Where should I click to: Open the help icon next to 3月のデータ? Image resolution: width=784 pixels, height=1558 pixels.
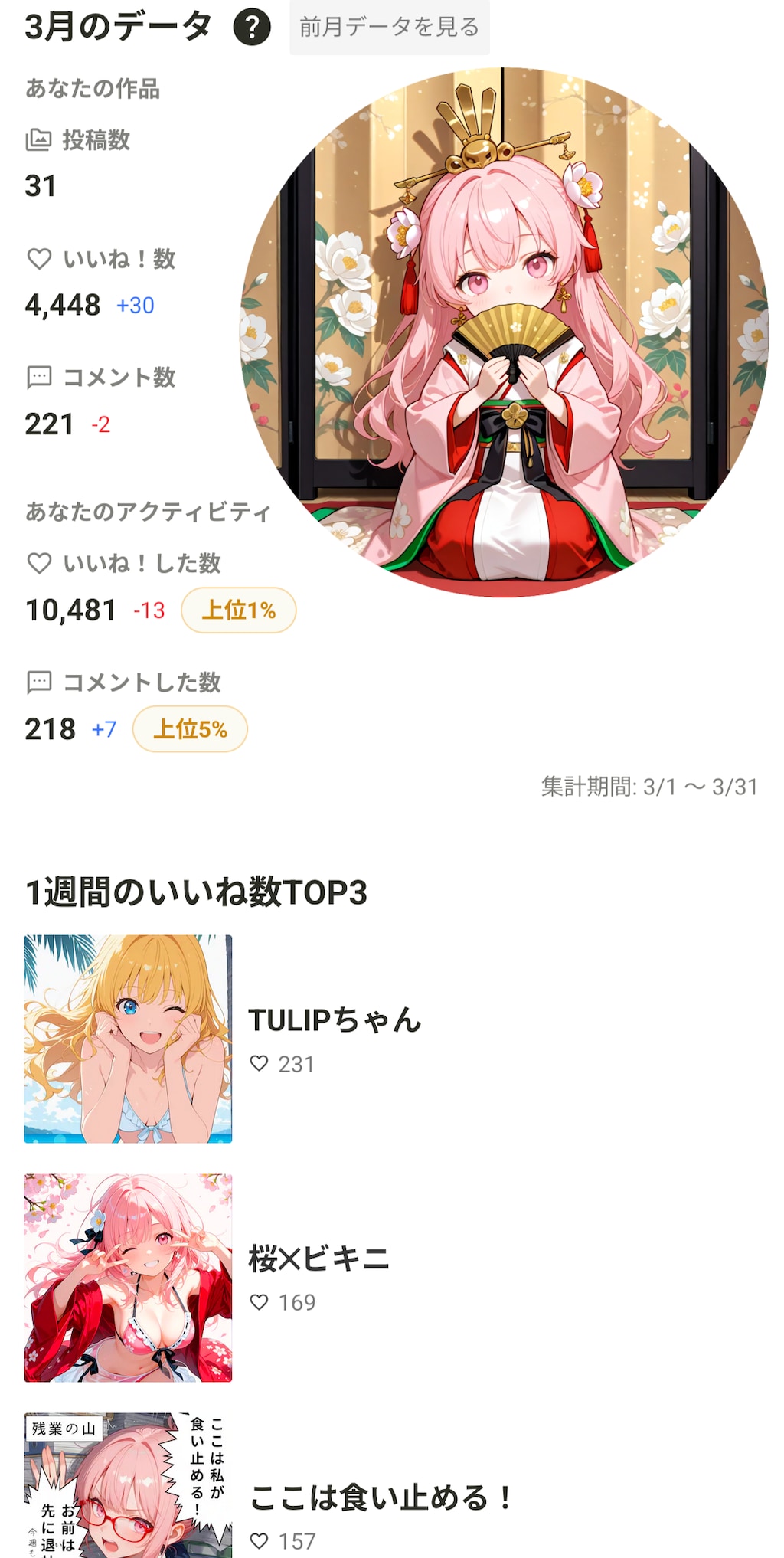253,26
